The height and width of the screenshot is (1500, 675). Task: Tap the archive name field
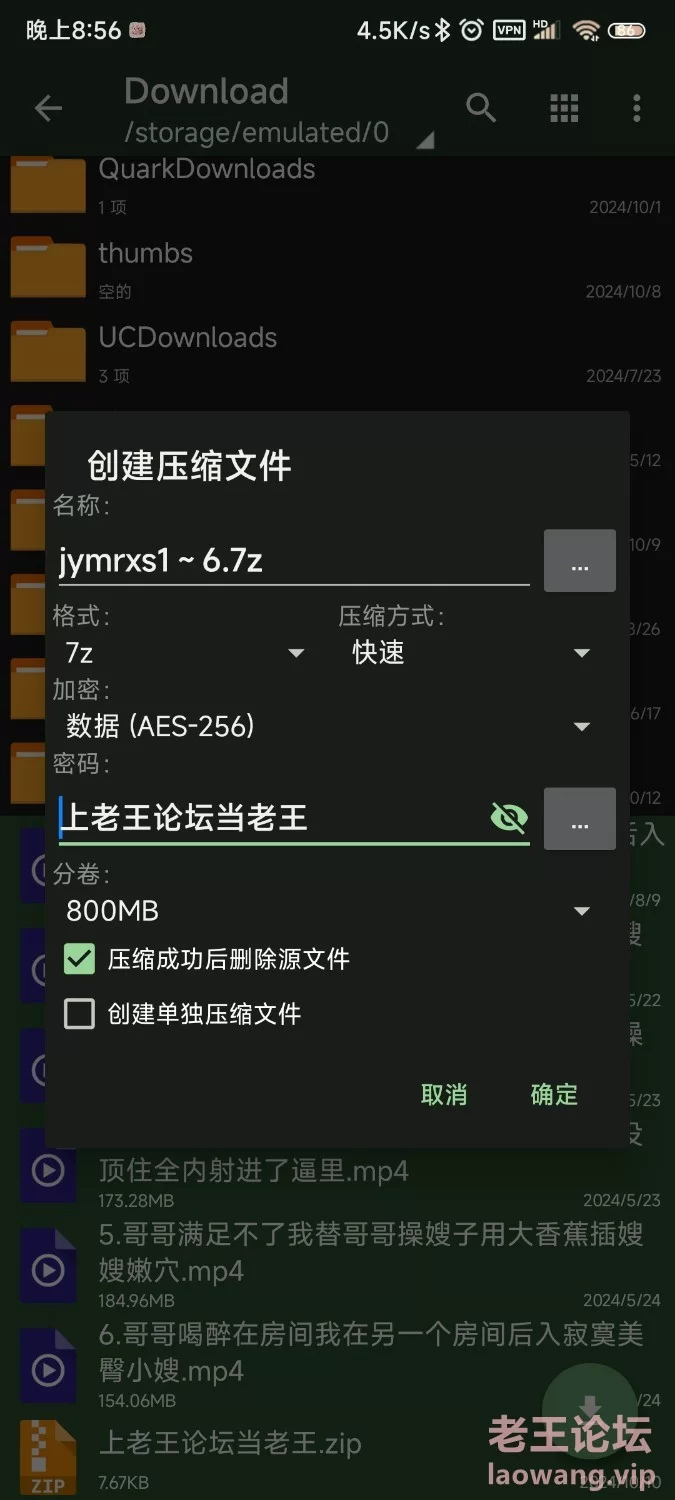coord(292,561)
